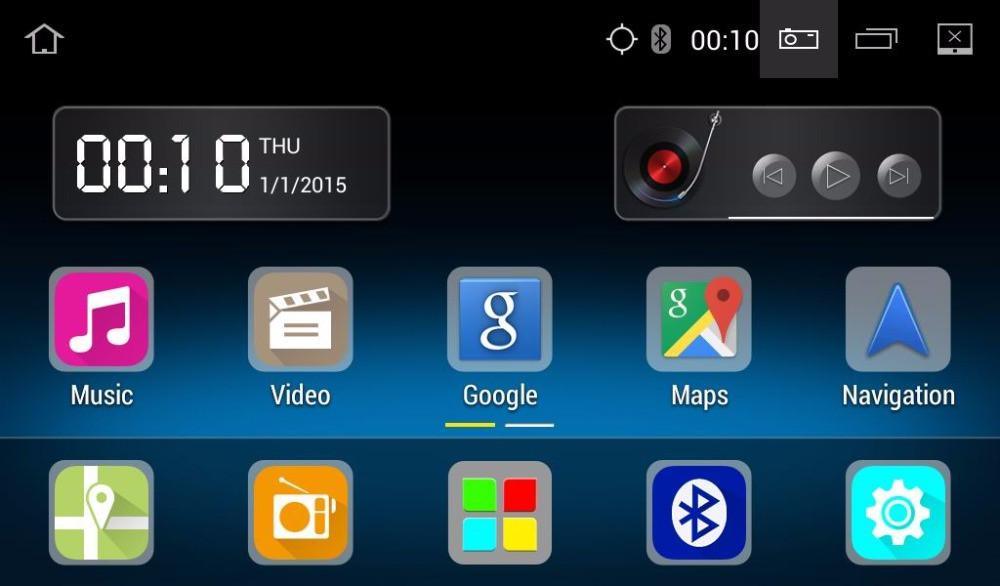Open the Music app
Image resolution: width=1000 pixels, height=586 pixels.
(101, 320)
